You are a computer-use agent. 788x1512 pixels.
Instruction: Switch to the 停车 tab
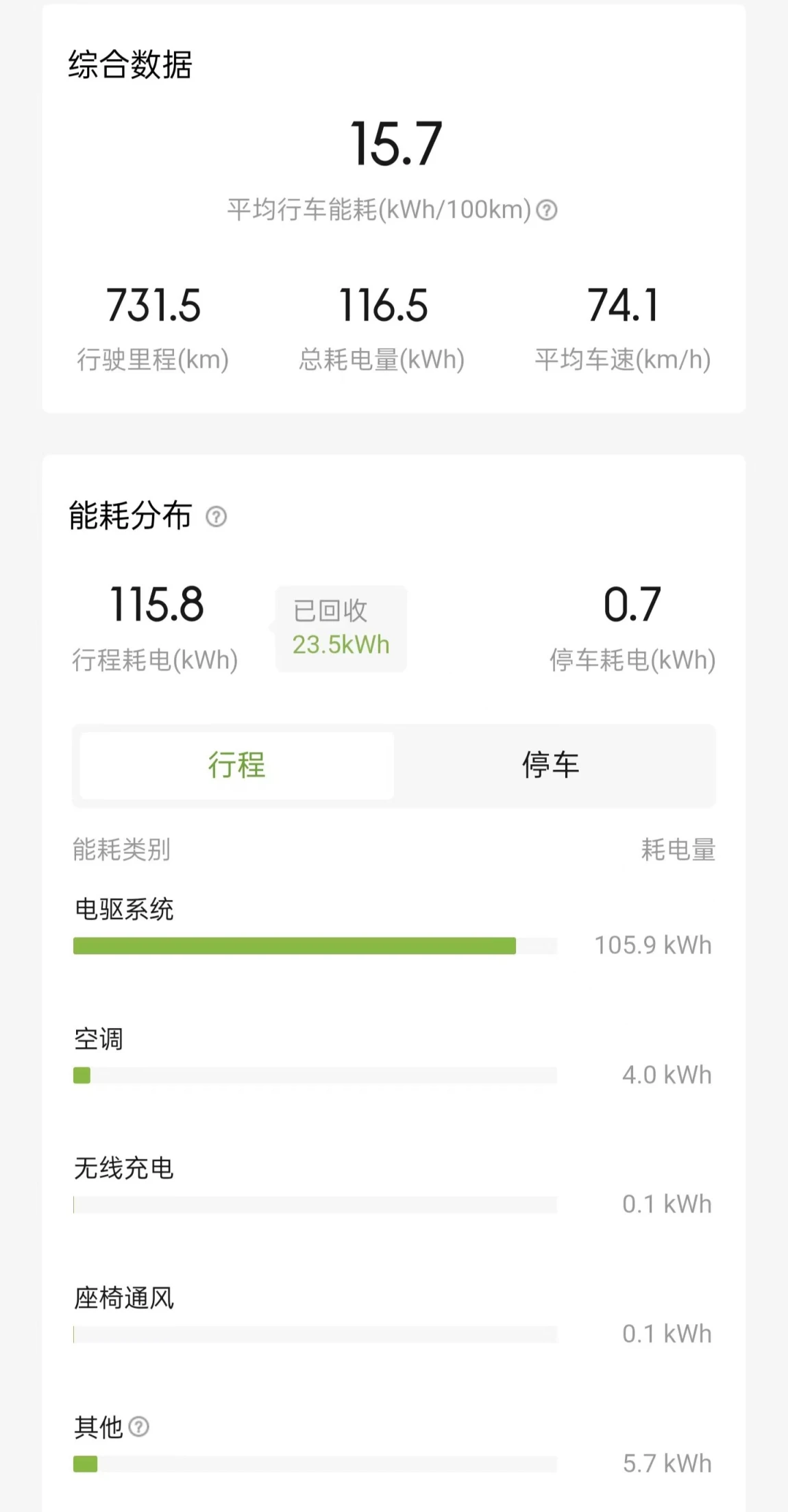pyautogui.click(x=551, y=765)
